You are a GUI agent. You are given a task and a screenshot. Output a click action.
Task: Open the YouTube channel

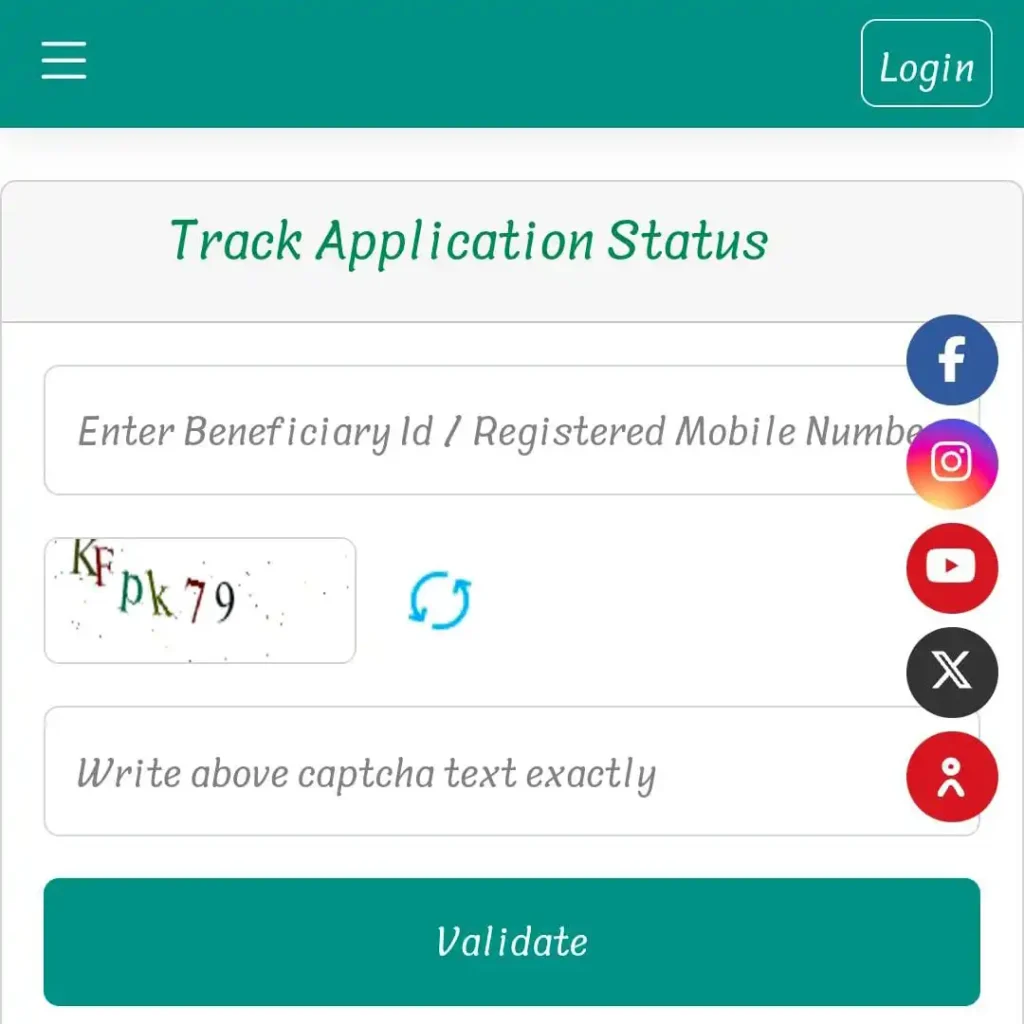tap(951, 567)
